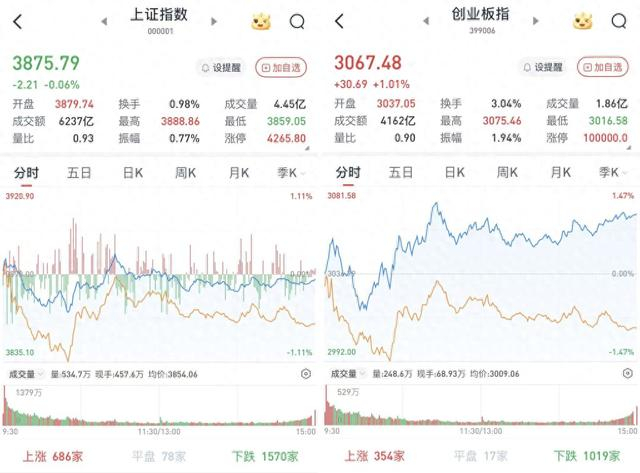Image resolution: width=640 pixels, height=473 pixels.
Task: Select 五日 chart for 上证指数
Action: (x=79, y=173)
